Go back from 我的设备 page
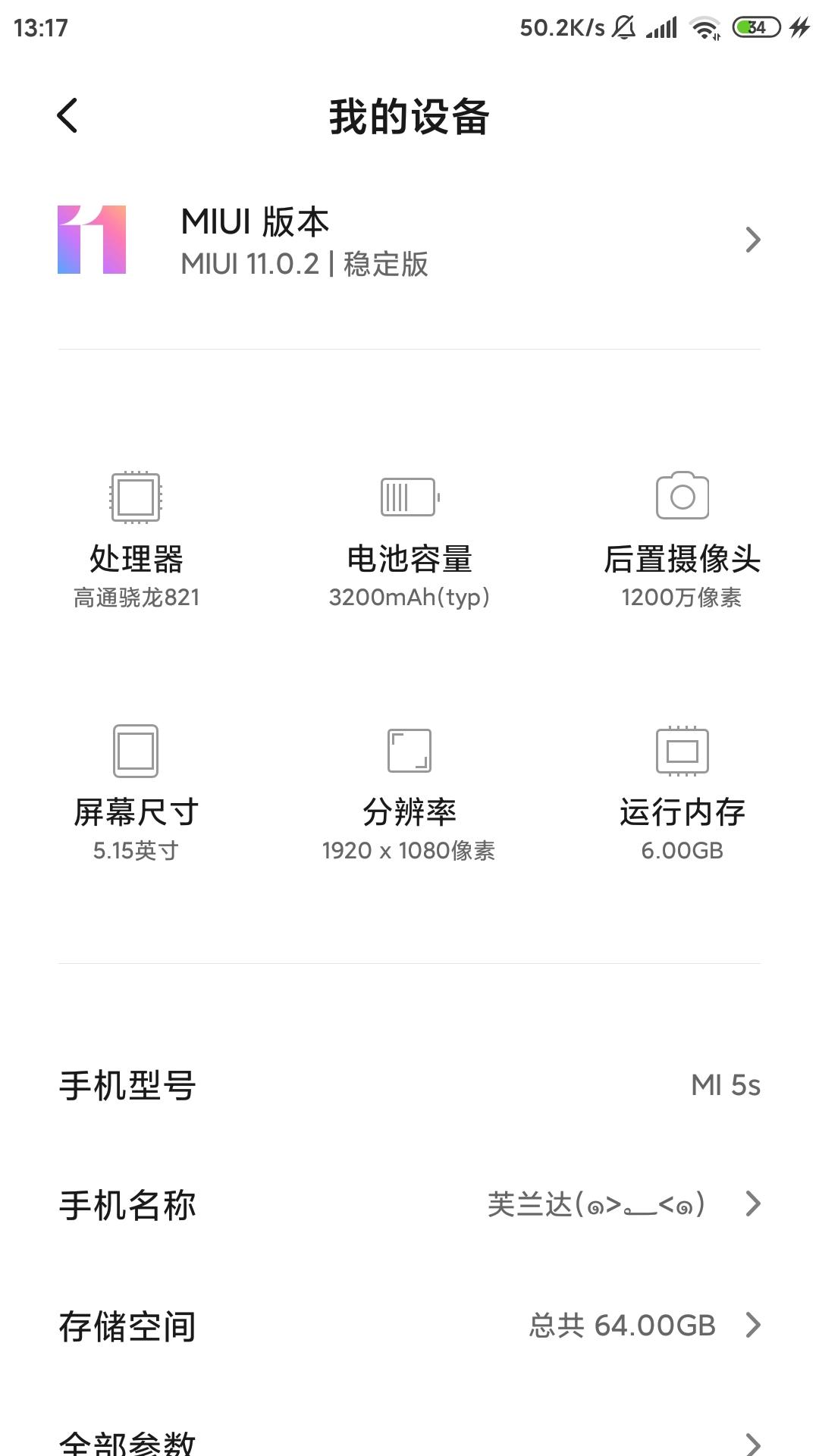Viewport: 819px width, 1456px height. pos(67,116)
